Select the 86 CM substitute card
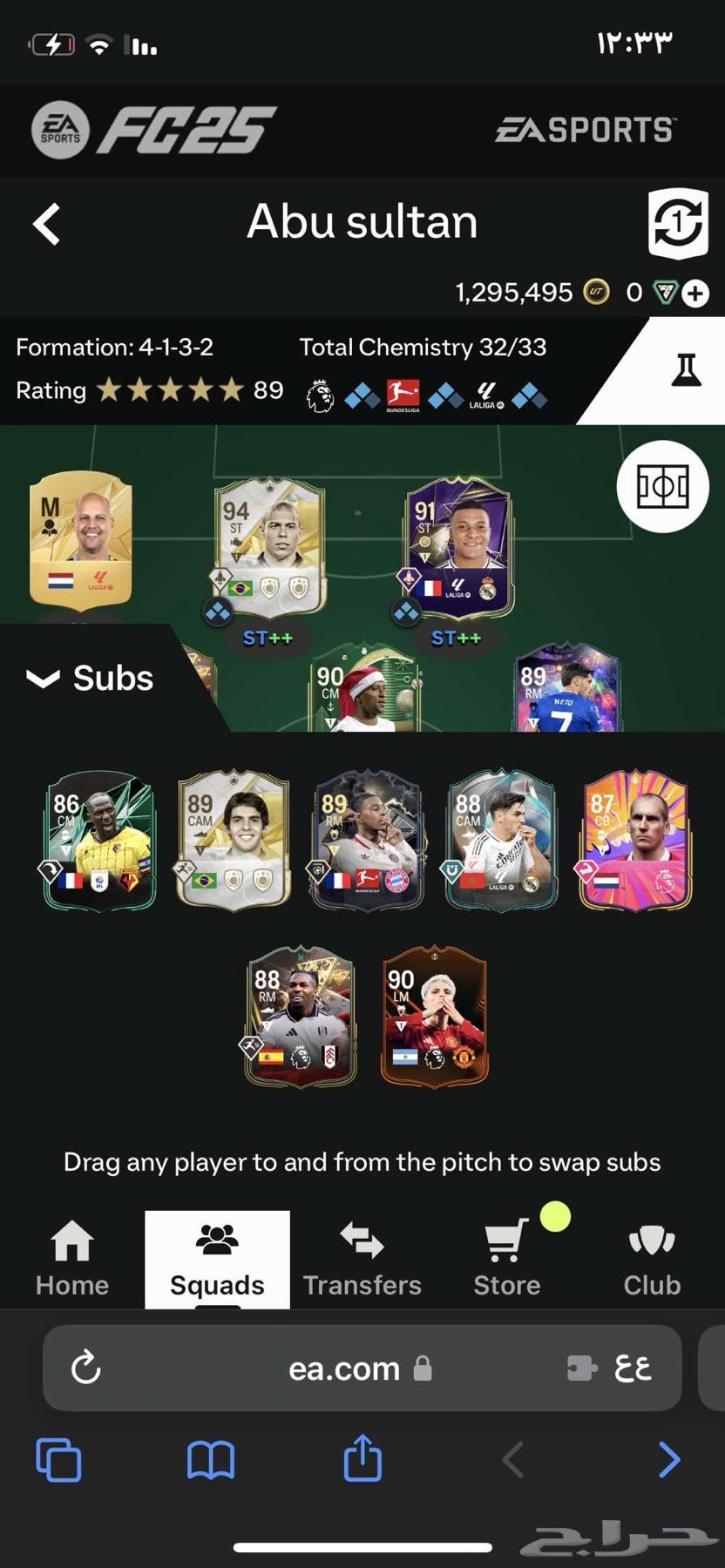 [100, 841]
